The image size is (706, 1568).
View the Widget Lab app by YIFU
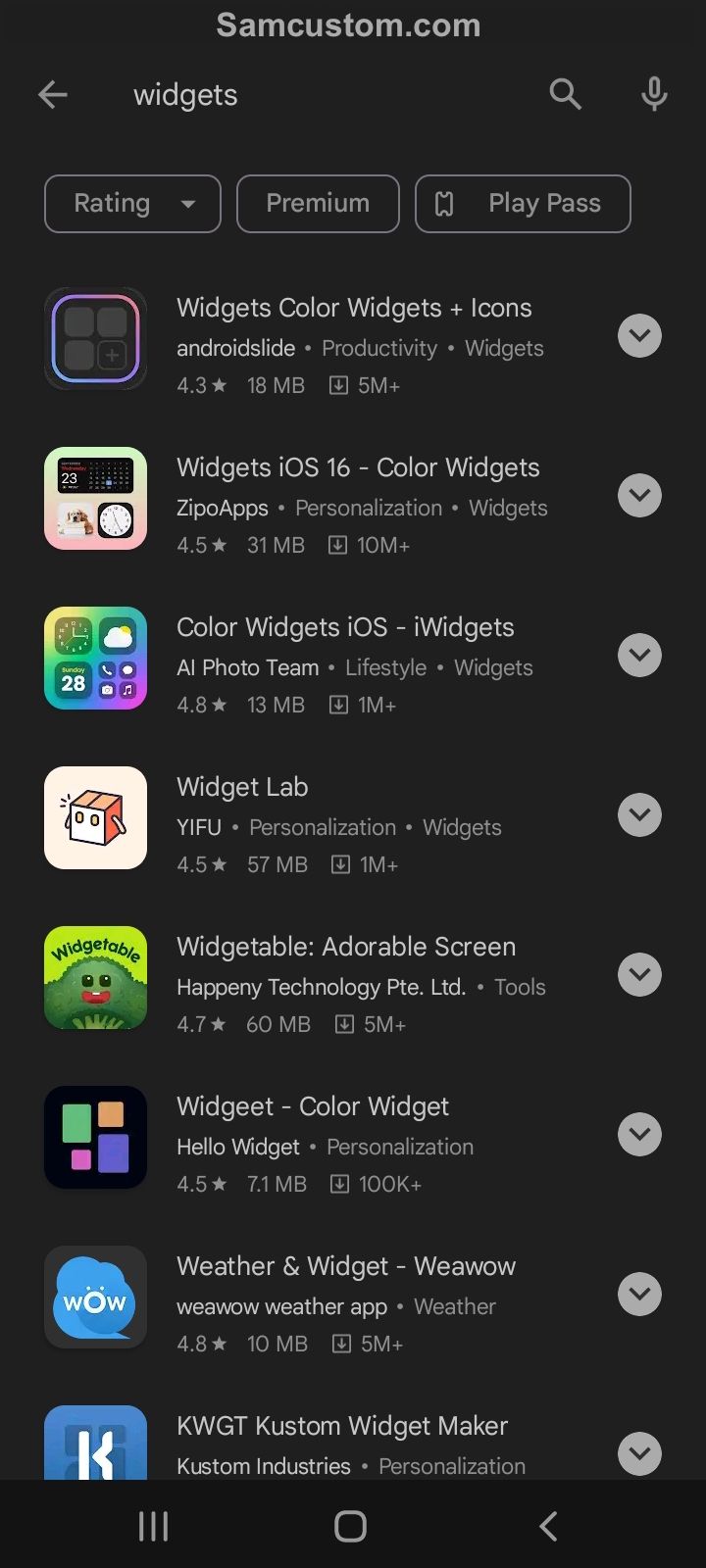click(242, 787)
